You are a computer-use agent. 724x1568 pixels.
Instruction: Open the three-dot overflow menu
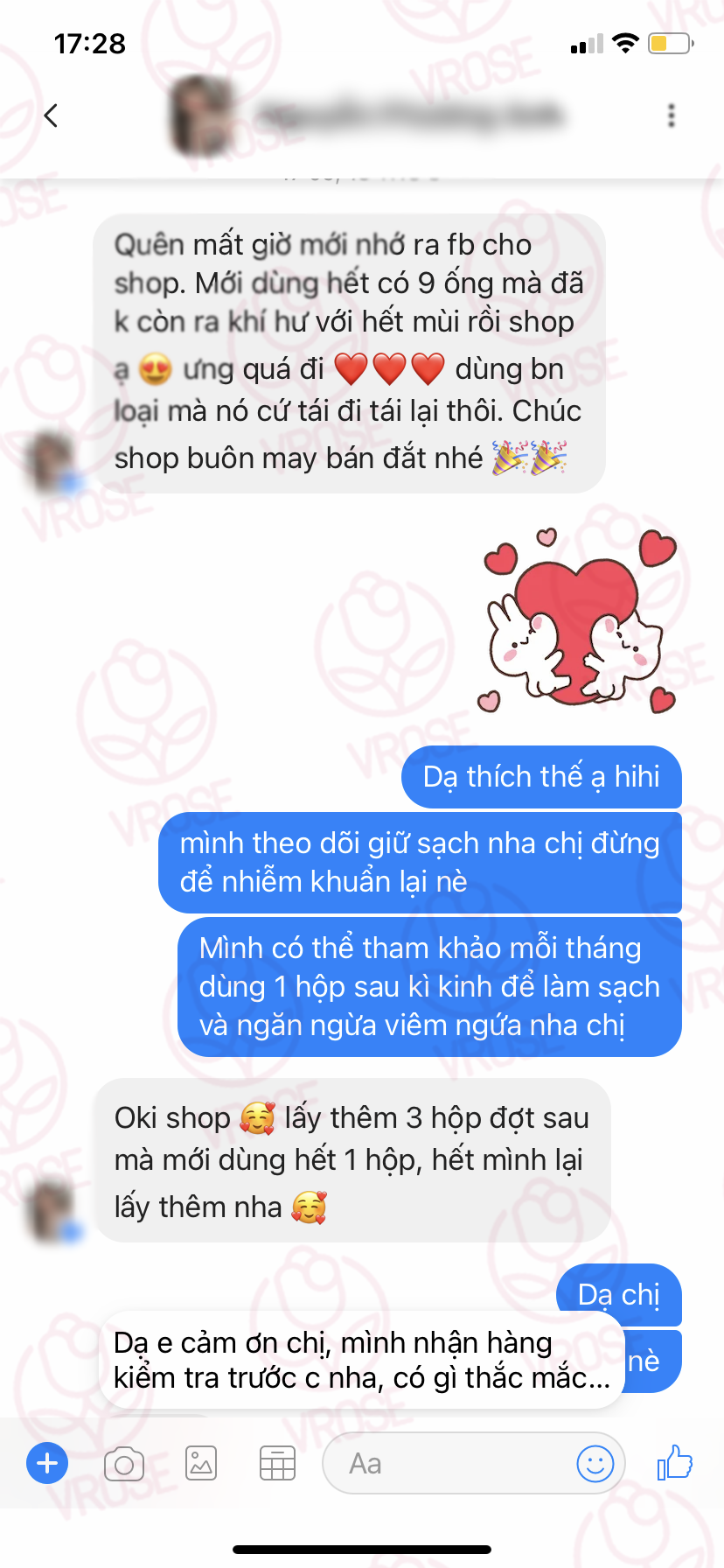pos(671,115)
